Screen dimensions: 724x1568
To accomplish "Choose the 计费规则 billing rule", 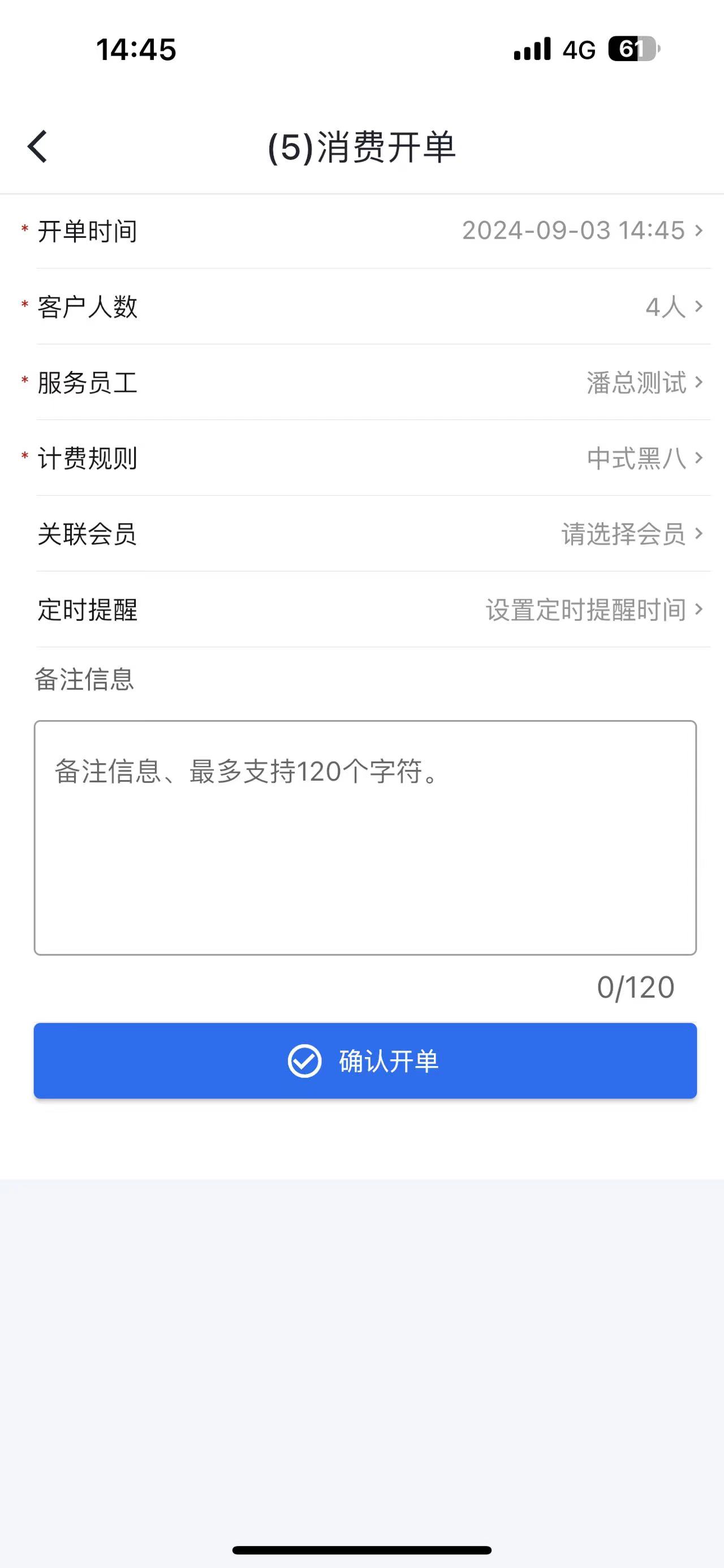I will click(x=644, y=458).
